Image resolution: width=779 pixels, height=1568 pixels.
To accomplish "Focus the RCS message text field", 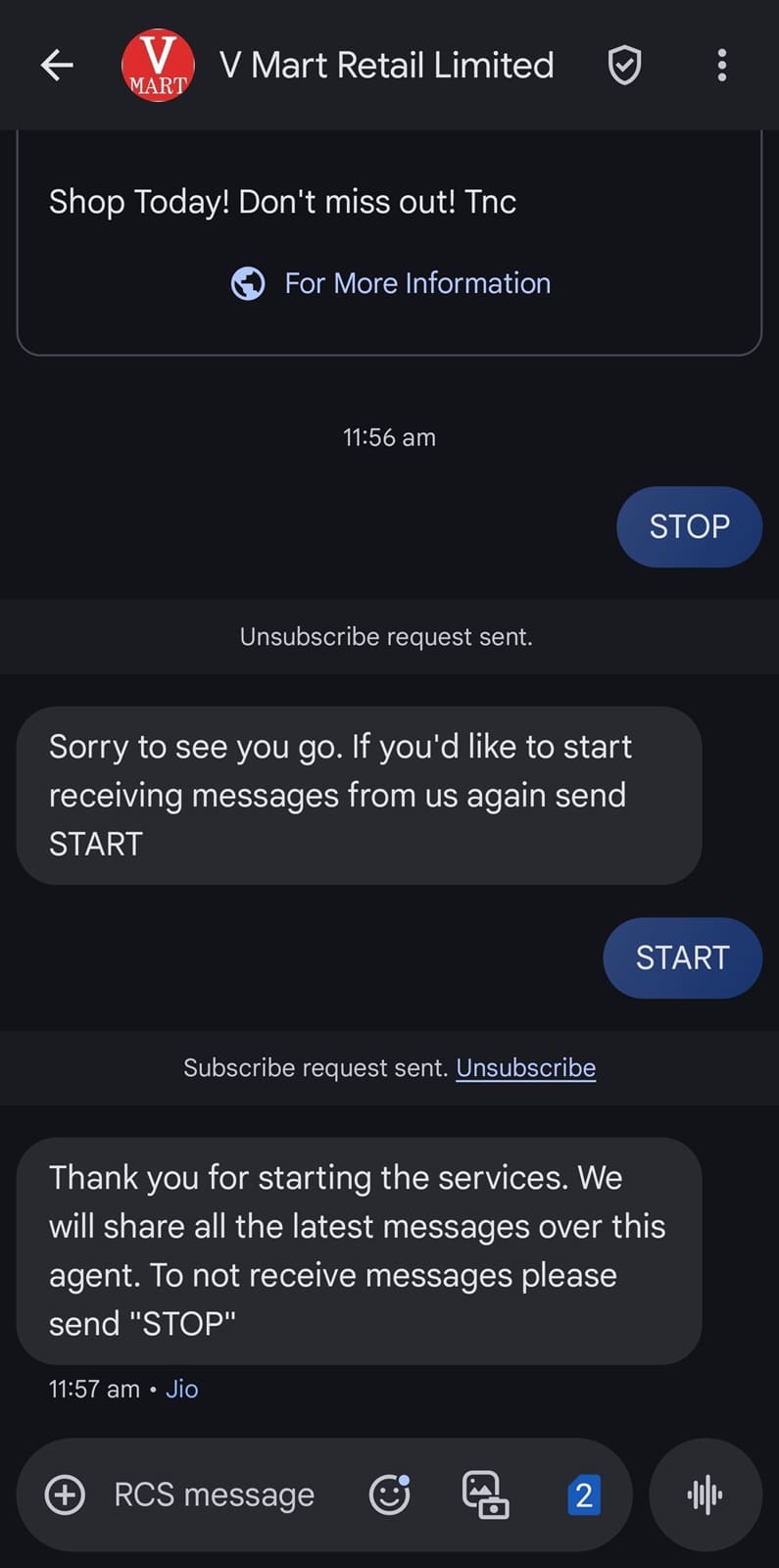I will (215, 1494).
